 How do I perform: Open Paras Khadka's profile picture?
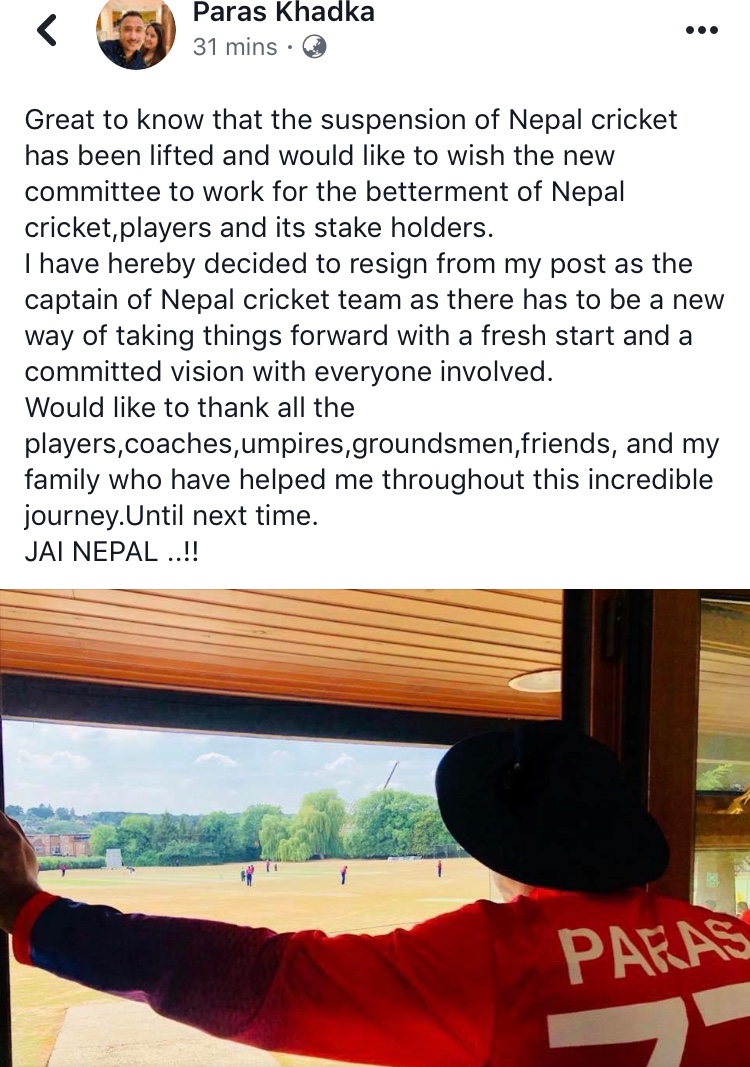pyautogui.click(x=135, y=32)
